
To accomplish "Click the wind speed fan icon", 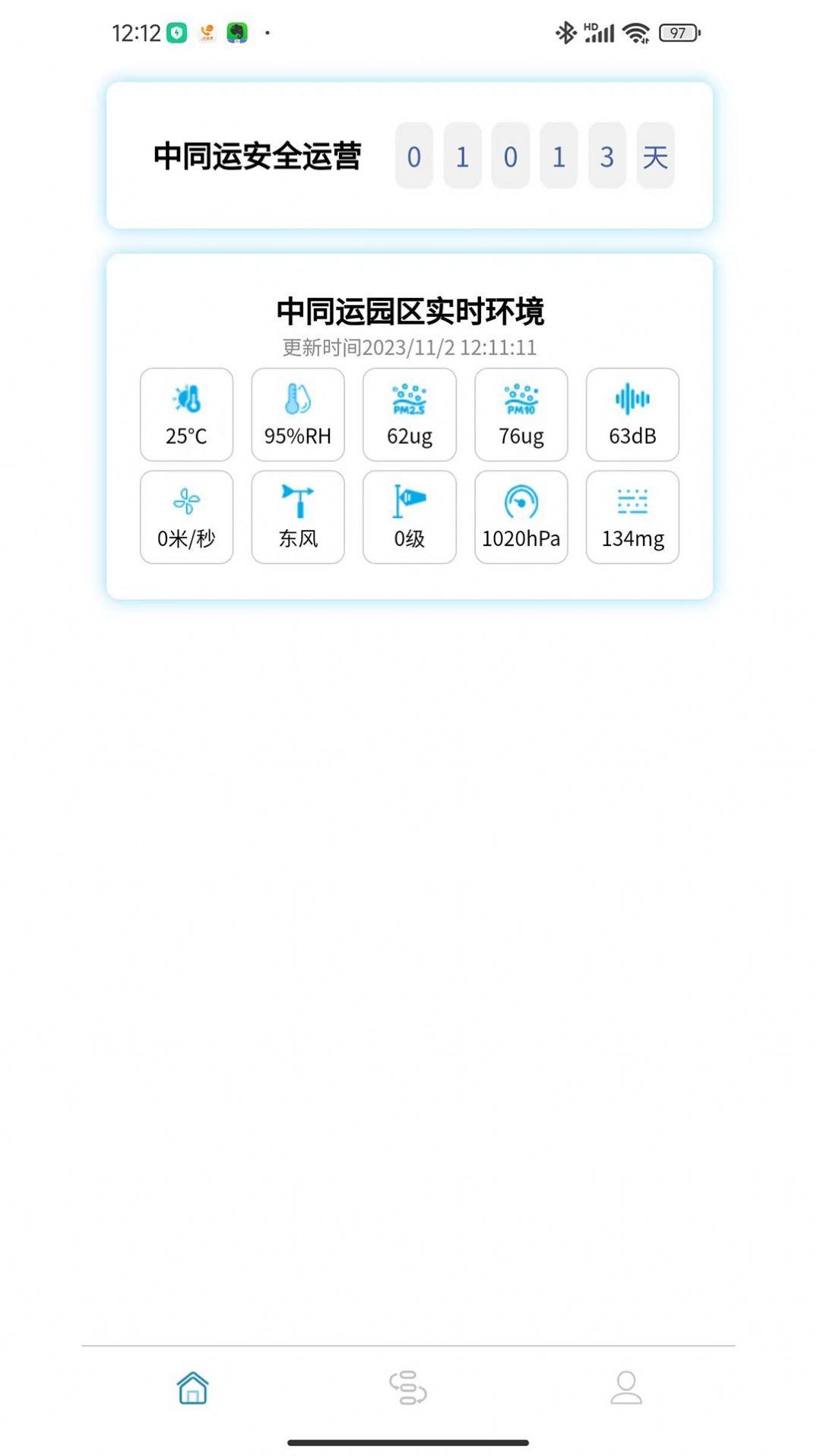I will click(186, 500).
